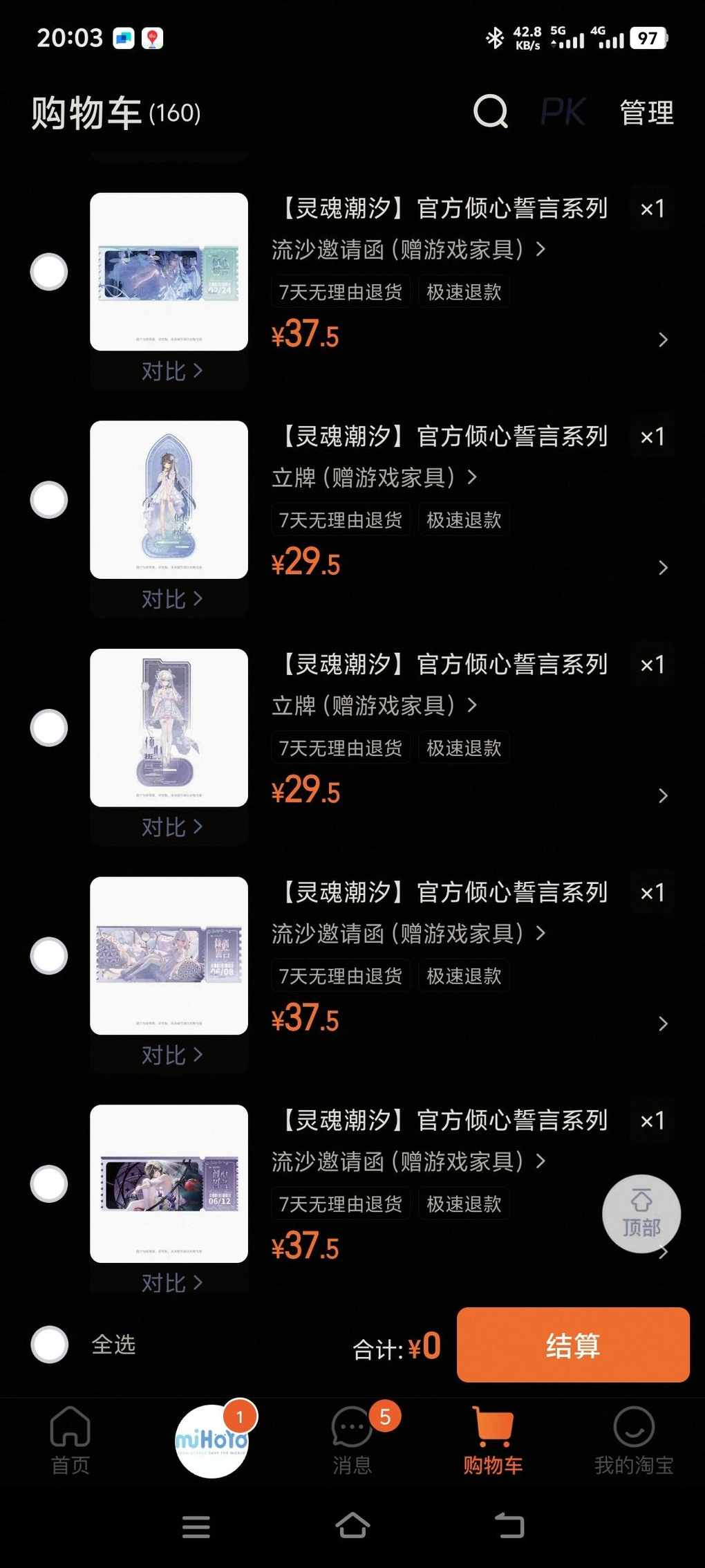Tap 管理 to manage cart
Image resolution: width=705 pixels, height=1568 pixels.
pyautogui.click(x=646, y=113)
